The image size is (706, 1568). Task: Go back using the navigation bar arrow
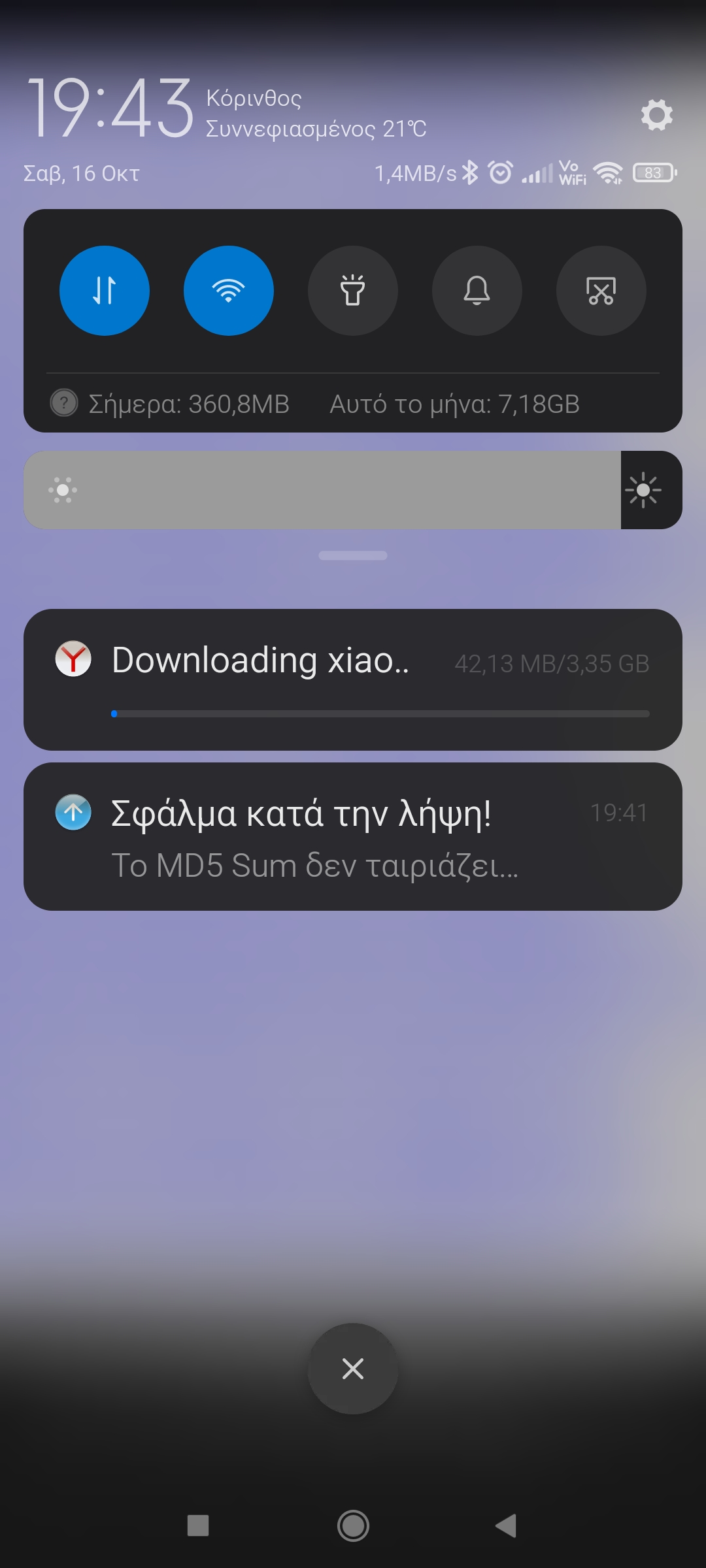507,1526
